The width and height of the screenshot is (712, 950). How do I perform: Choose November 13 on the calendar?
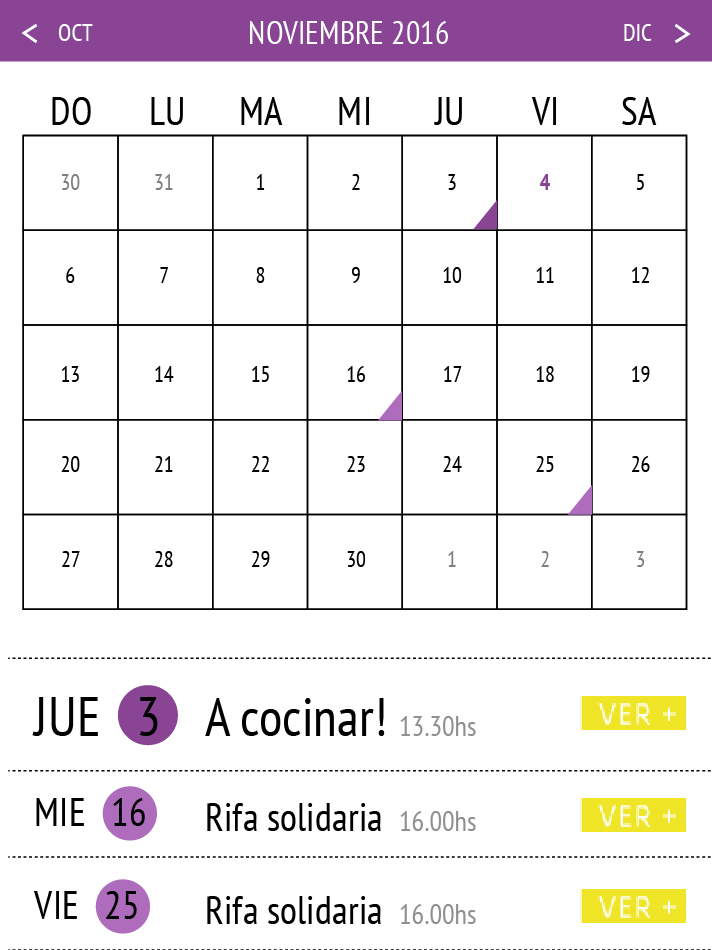[70, 374]
